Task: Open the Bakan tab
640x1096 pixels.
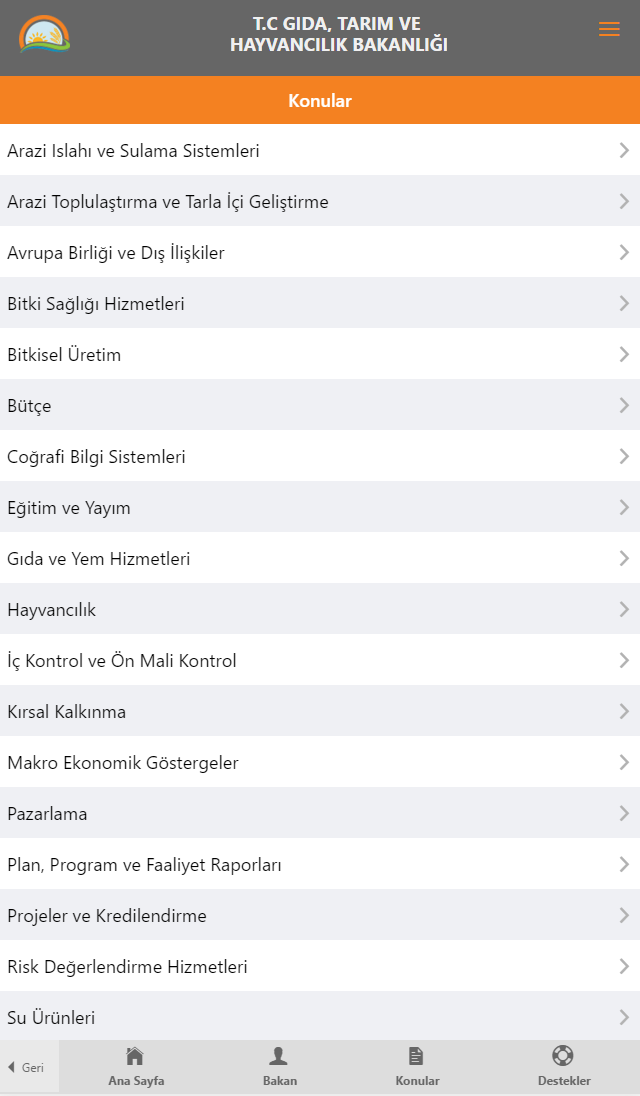Action: click(279, 1067)
